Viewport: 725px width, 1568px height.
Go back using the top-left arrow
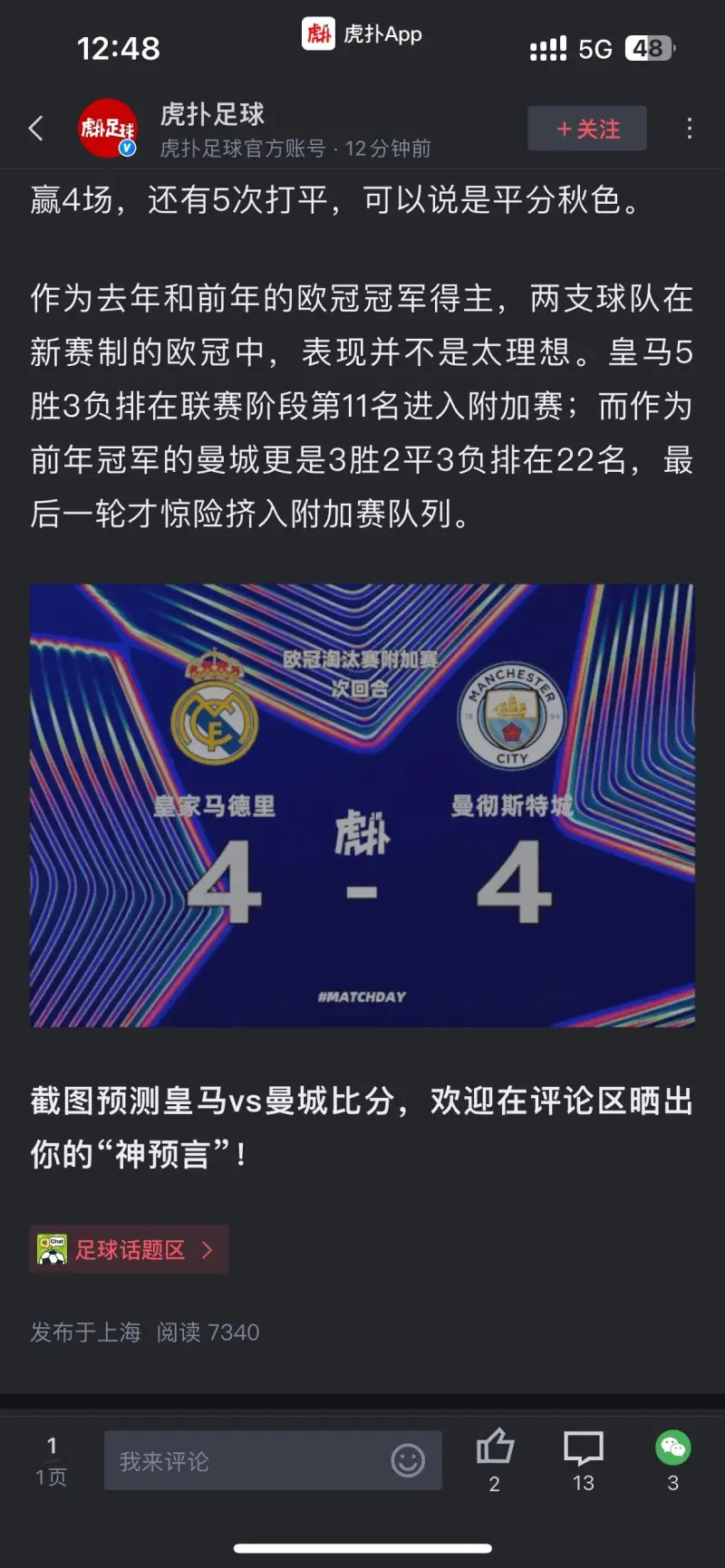tap(36, 129)
